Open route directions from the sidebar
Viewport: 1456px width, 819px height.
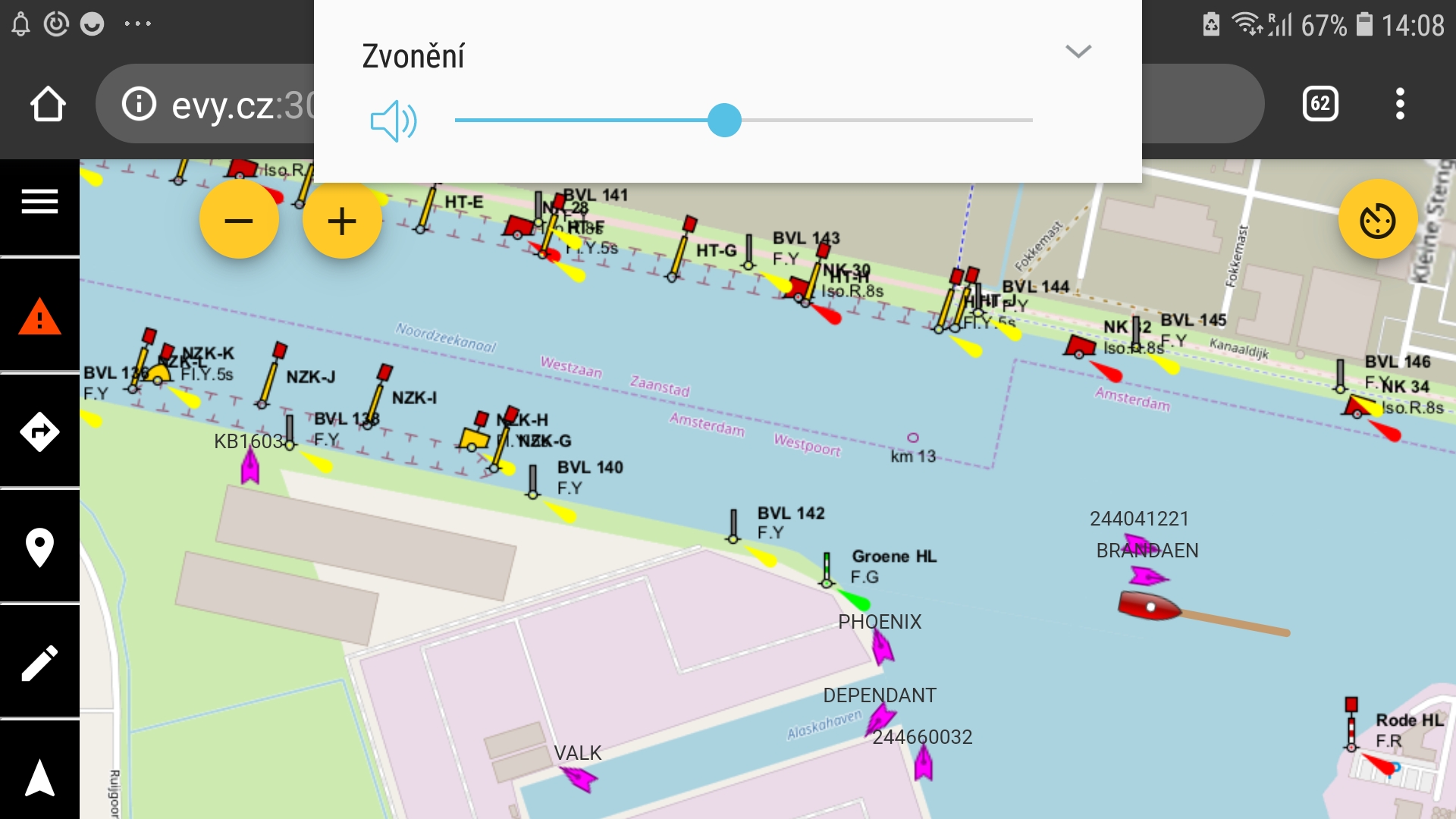point(39,432)
